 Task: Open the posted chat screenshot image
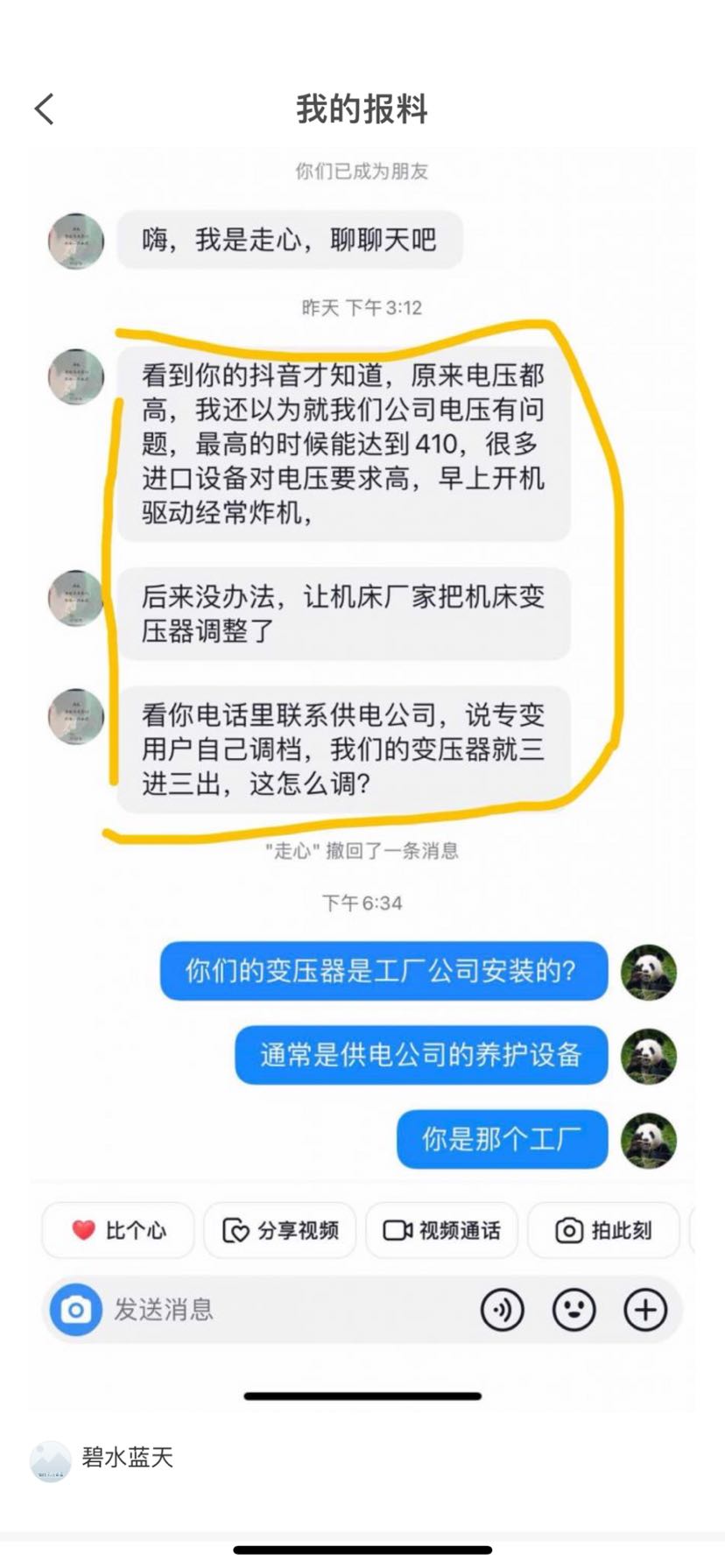click(x=362, y=700)
